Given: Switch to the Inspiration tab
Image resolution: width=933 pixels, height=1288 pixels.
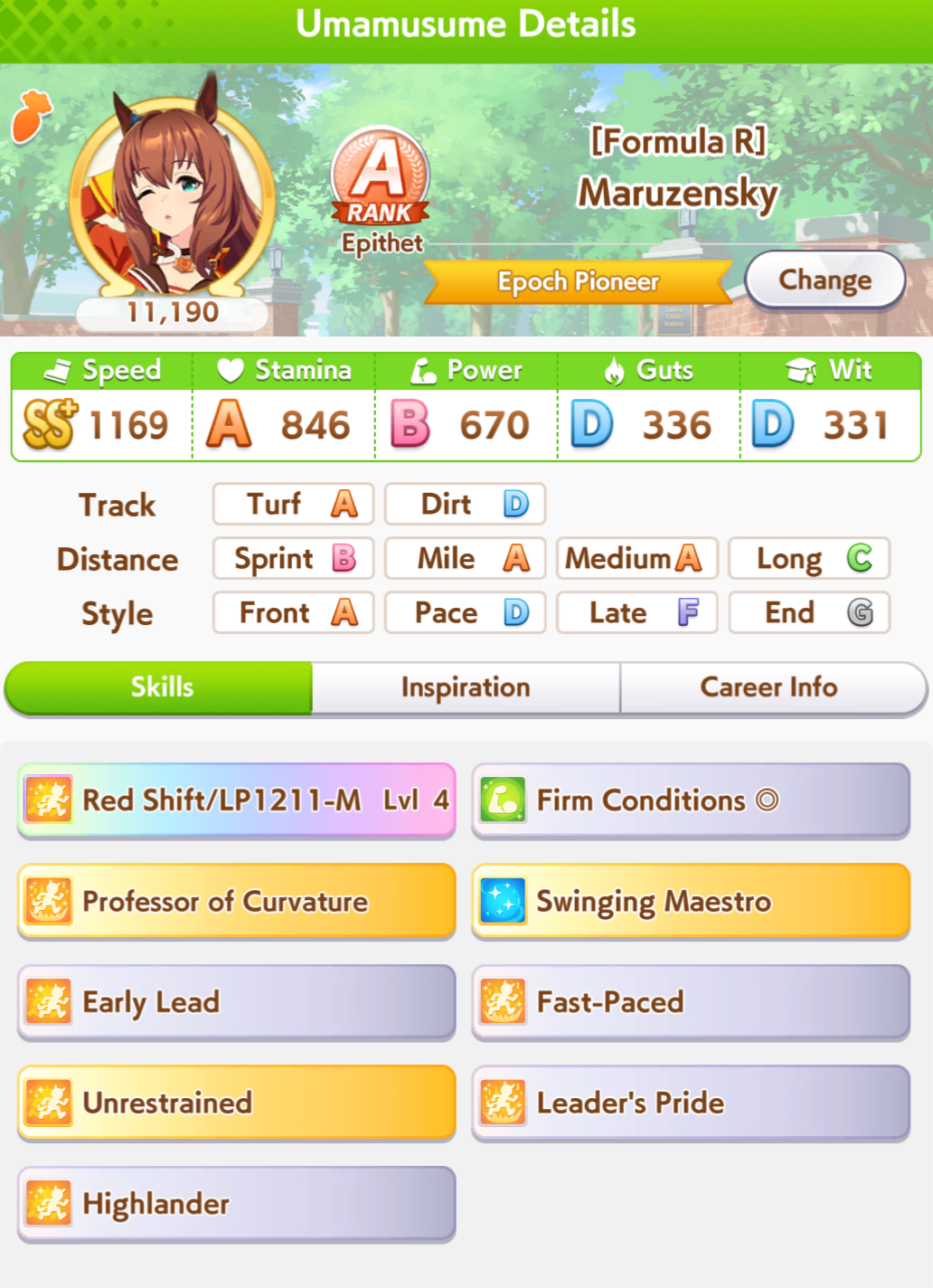Looking at the screenshot, I should tap(466, 687).
